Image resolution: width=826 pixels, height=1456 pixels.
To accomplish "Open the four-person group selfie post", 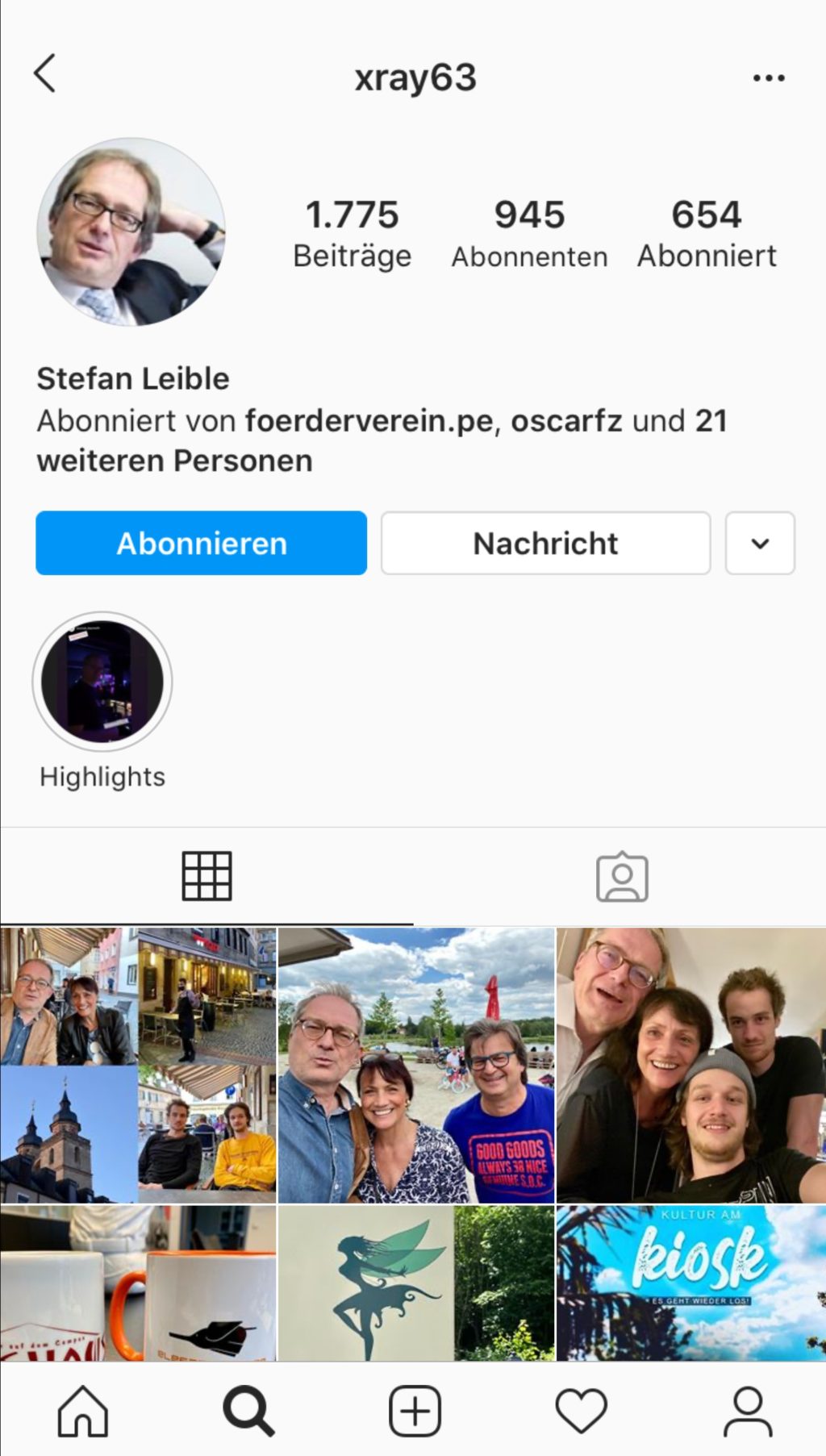I will click(x=691, y=1065).
